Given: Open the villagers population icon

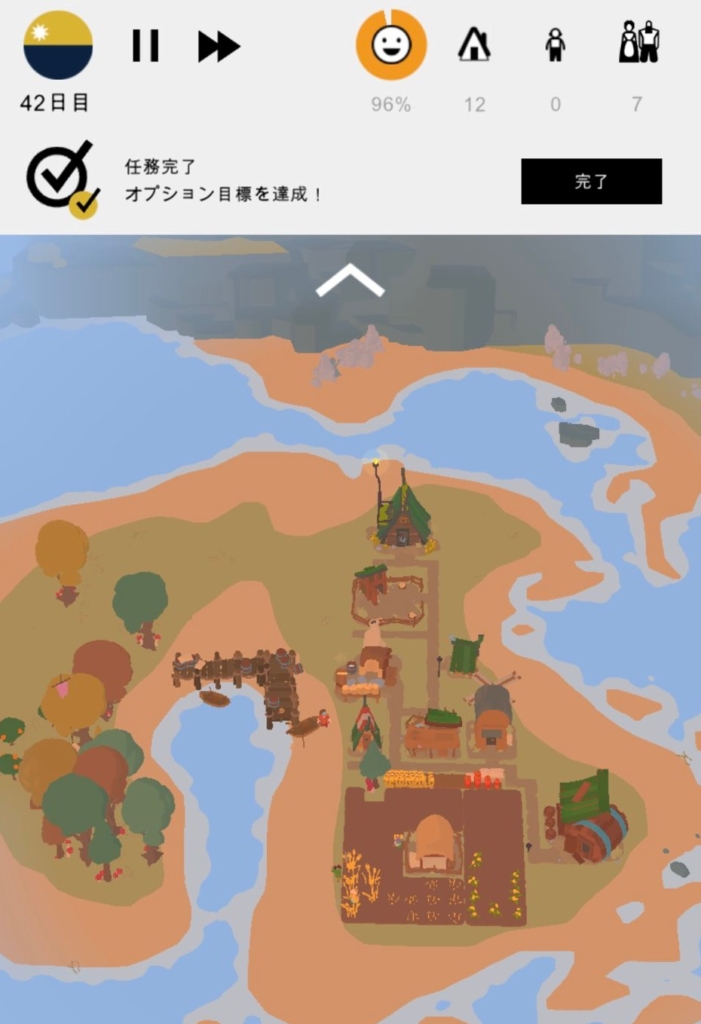Looking at the screenshot, I should 638,43.
